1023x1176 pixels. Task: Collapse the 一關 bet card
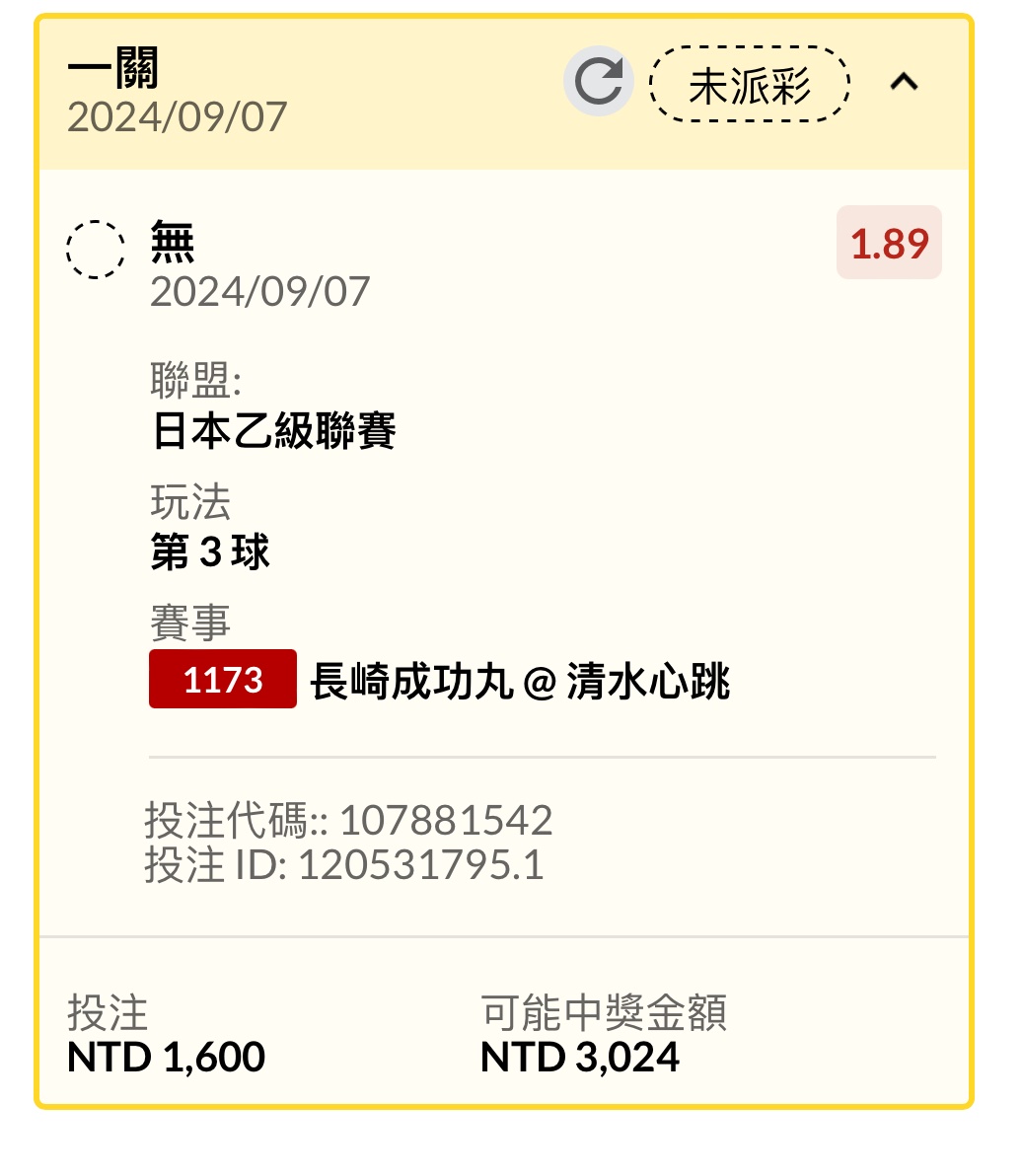click(x=904, y=82)
